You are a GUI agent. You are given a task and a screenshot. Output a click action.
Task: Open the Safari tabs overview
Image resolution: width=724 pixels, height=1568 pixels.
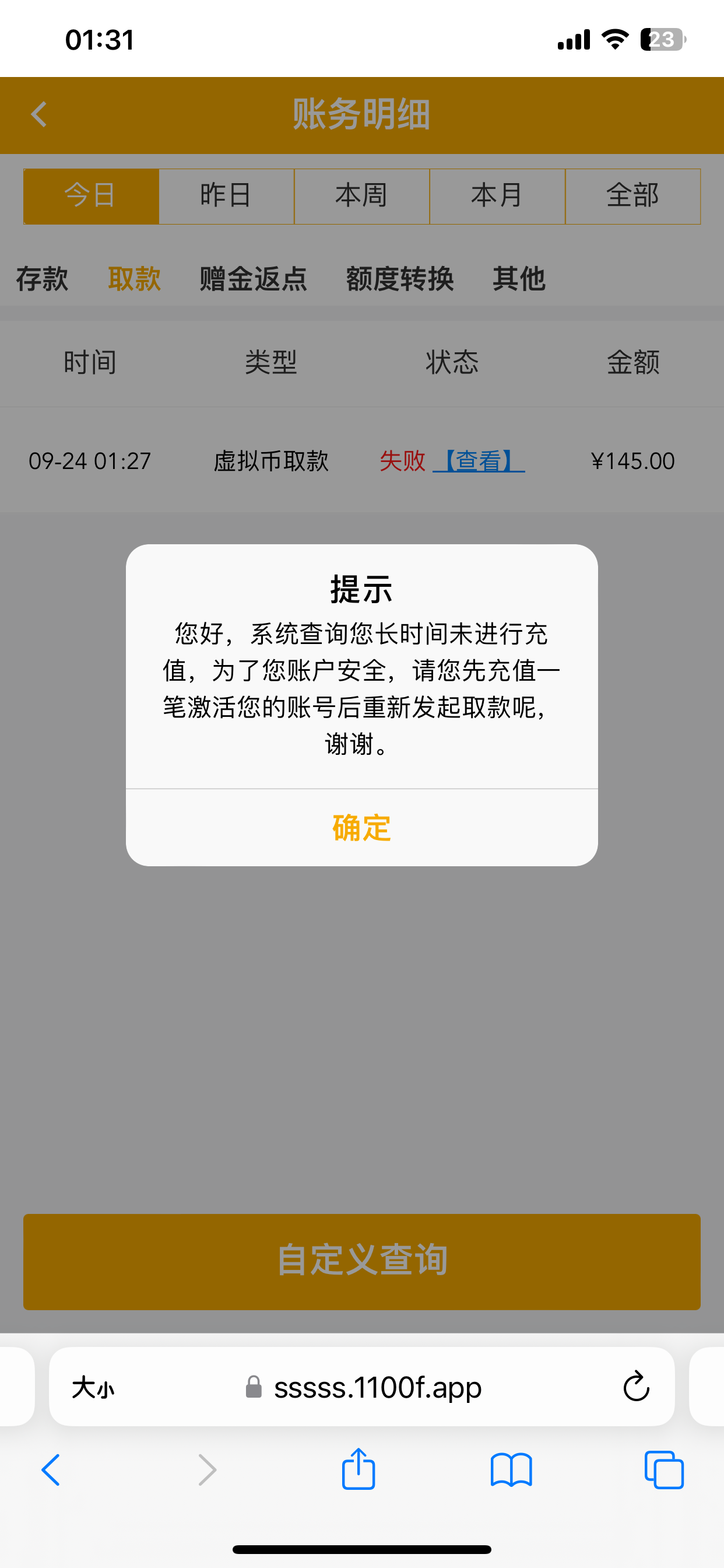point(664,1470)
